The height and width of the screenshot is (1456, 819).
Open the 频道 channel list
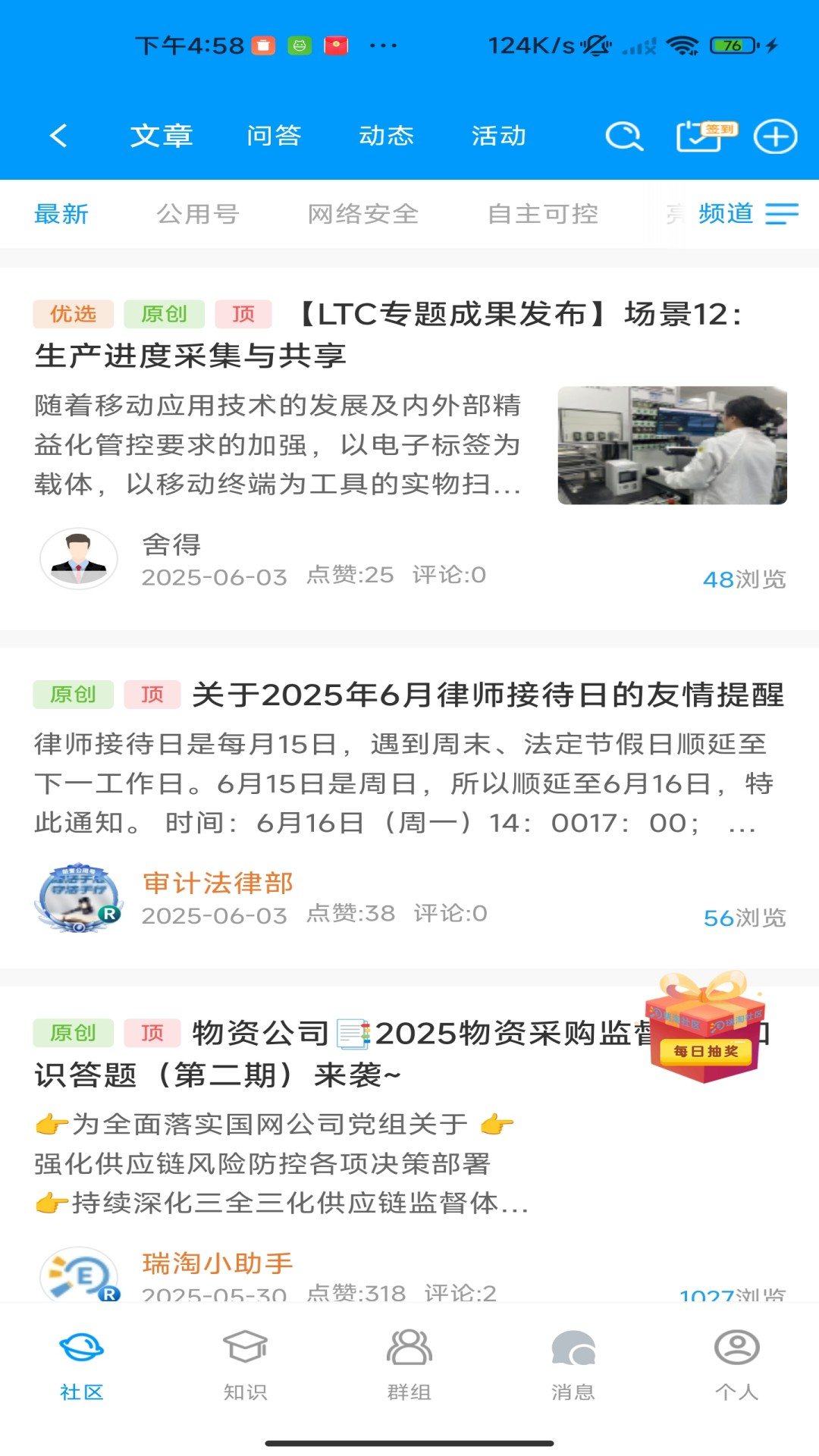[747, 215]
